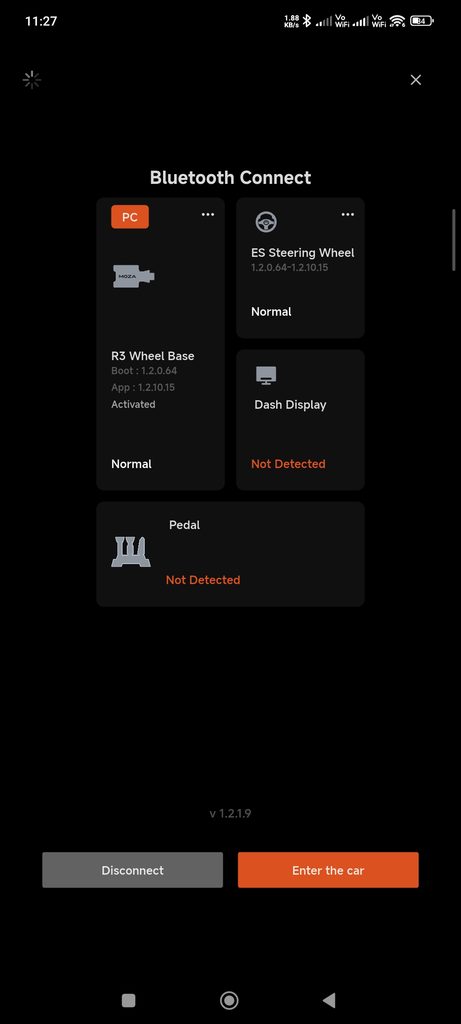Select the Dash Display card
This screenshot has height=1024, width=461.
pos(300,420)
